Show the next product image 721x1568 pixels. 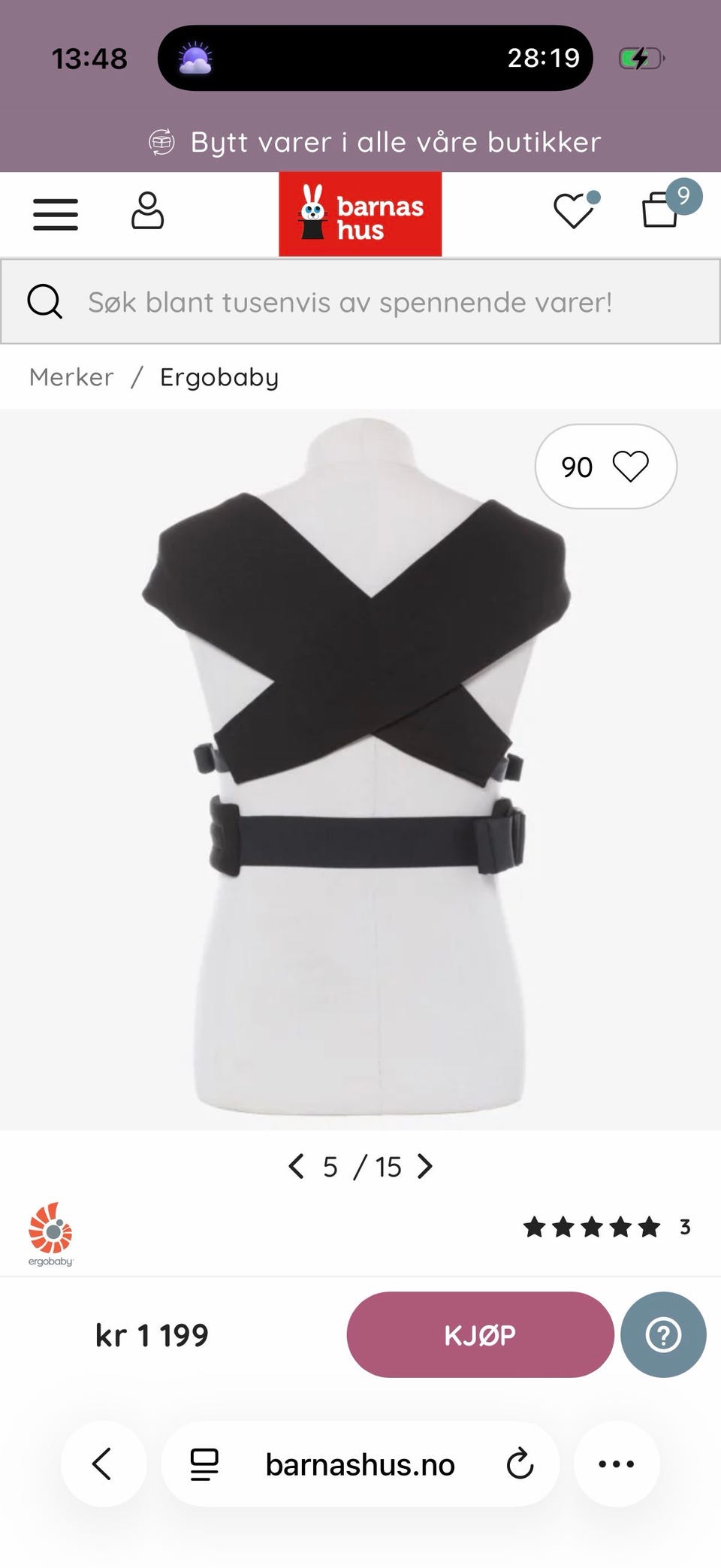tap(425, 1166)
